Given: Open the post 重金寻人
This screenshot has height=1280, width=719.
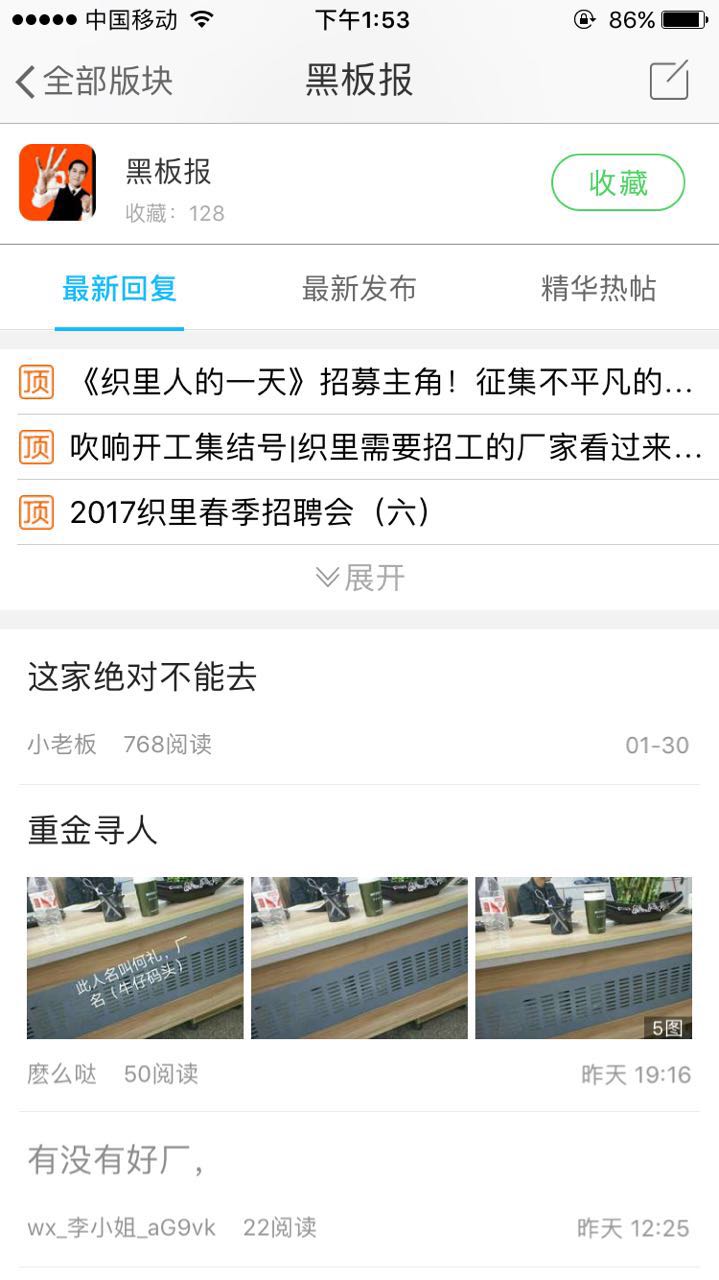Looking at the screenshot, I should click(x=93, y=831).
